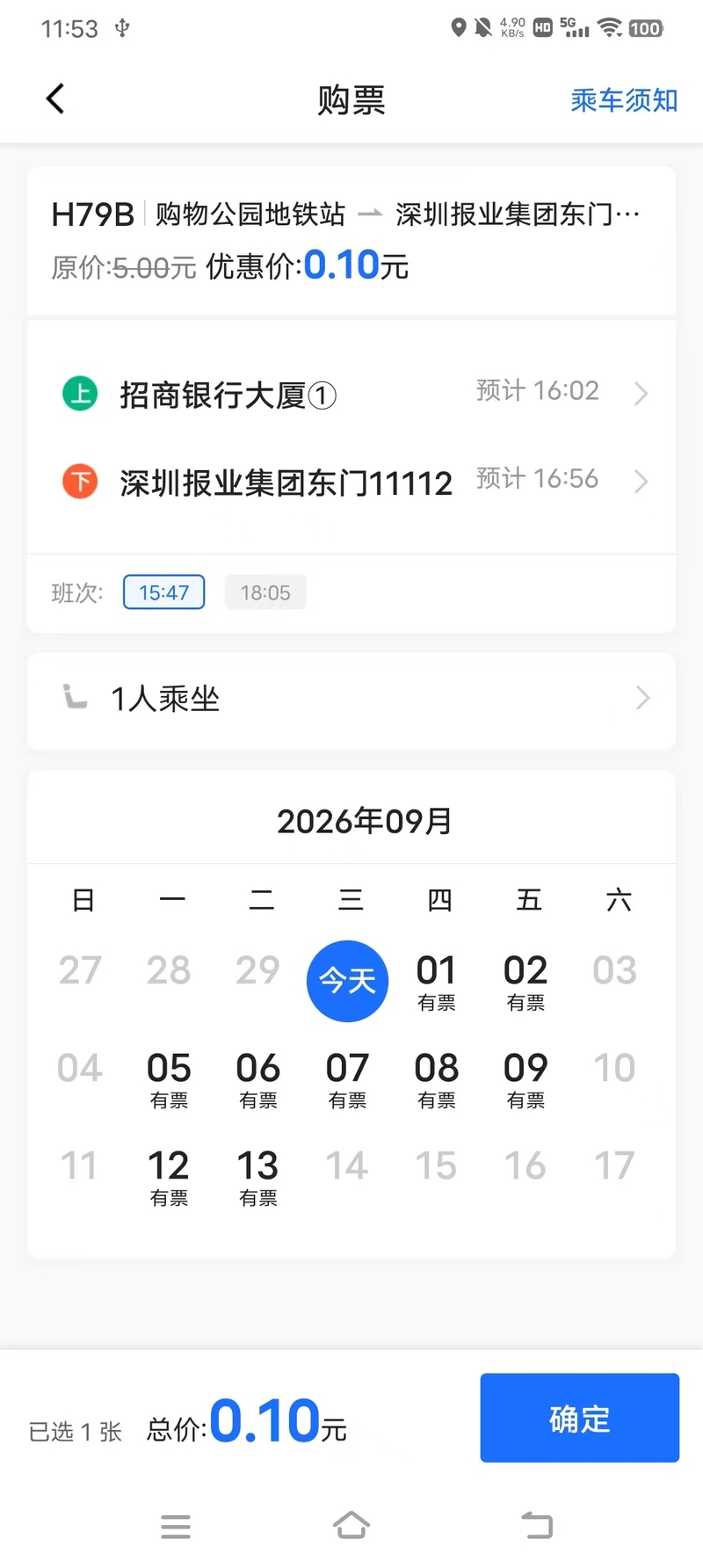Choose date 05 on the calendar
Screen dimensions: 703x1568
tap(169, 1078)
